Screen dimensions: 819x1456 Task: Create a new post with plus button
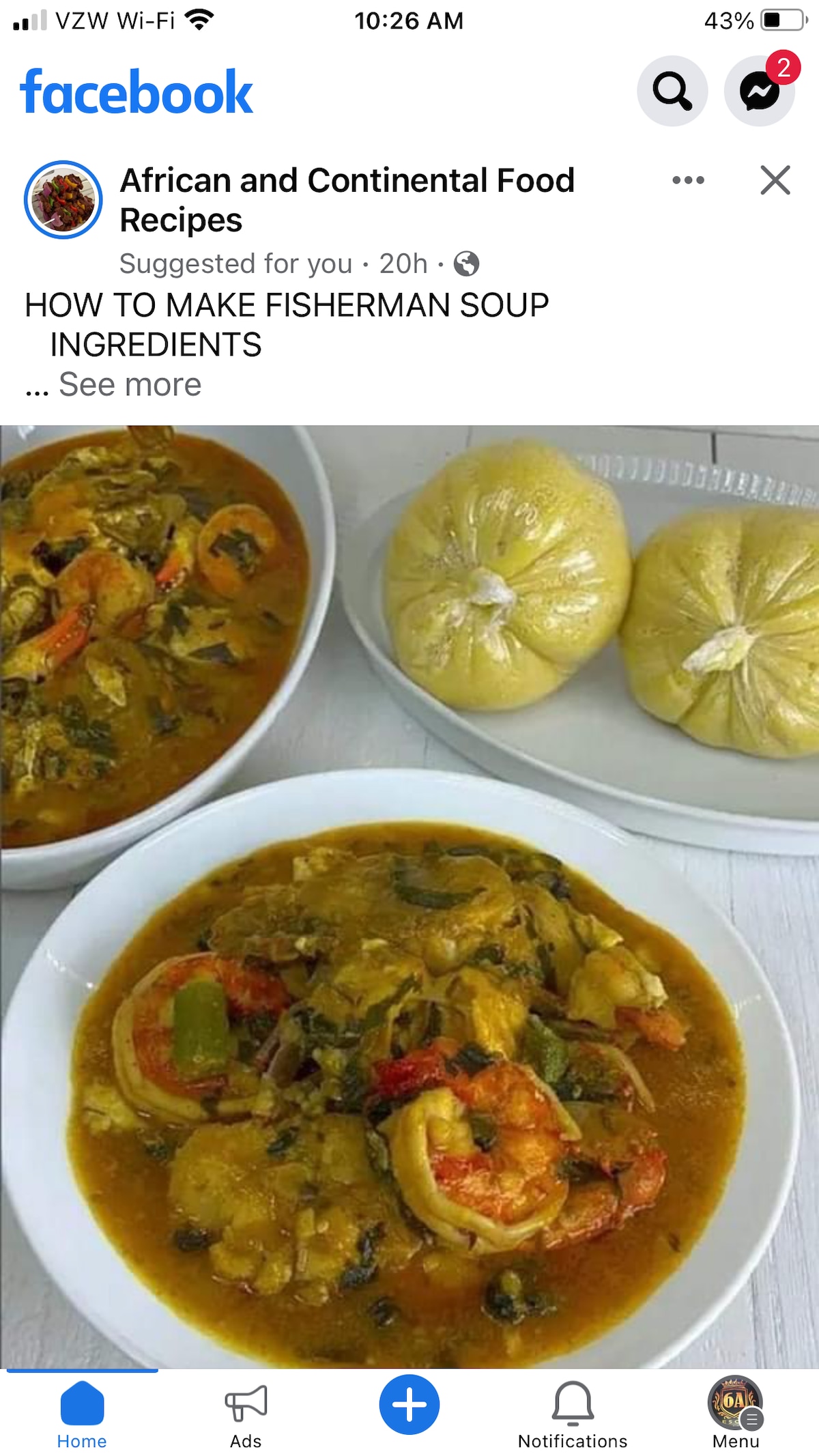coord(409,1405)
